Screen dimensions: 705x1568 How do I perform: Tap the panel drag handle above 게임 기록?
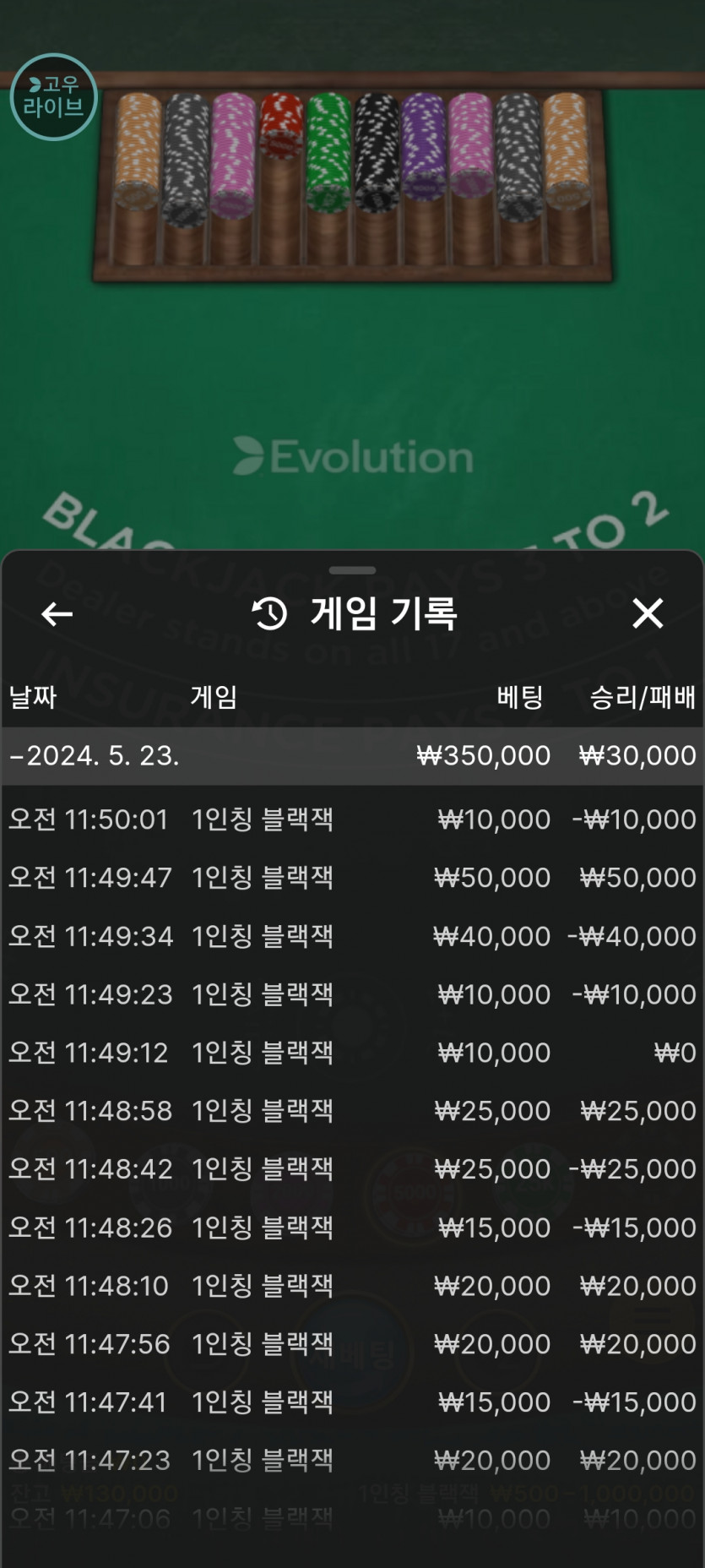tap(352, 570)
